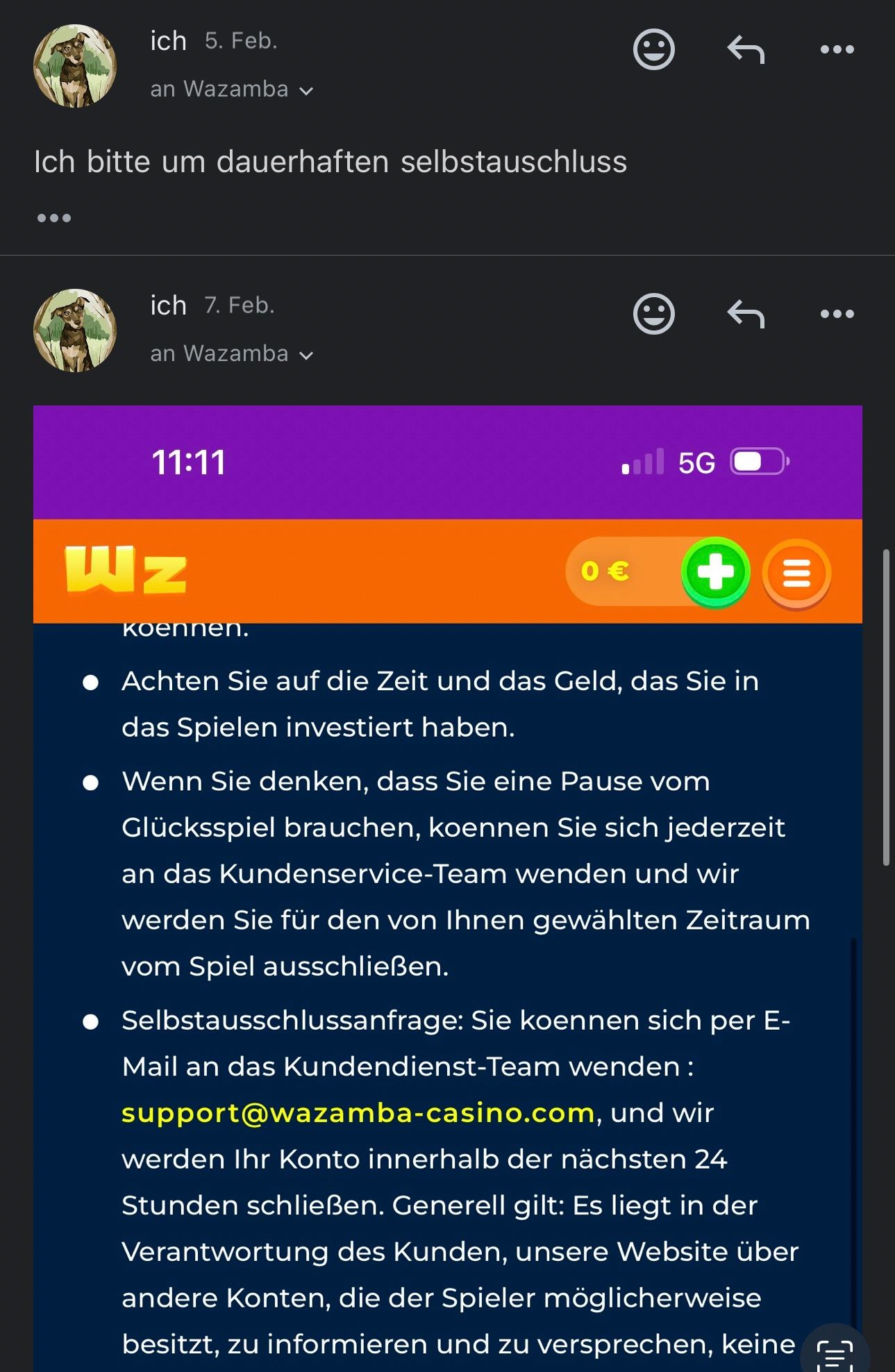This screenshot has width=895, height=1372.
Task: Add emoji reaction to the 5. Feb. message
Action: 653,49
